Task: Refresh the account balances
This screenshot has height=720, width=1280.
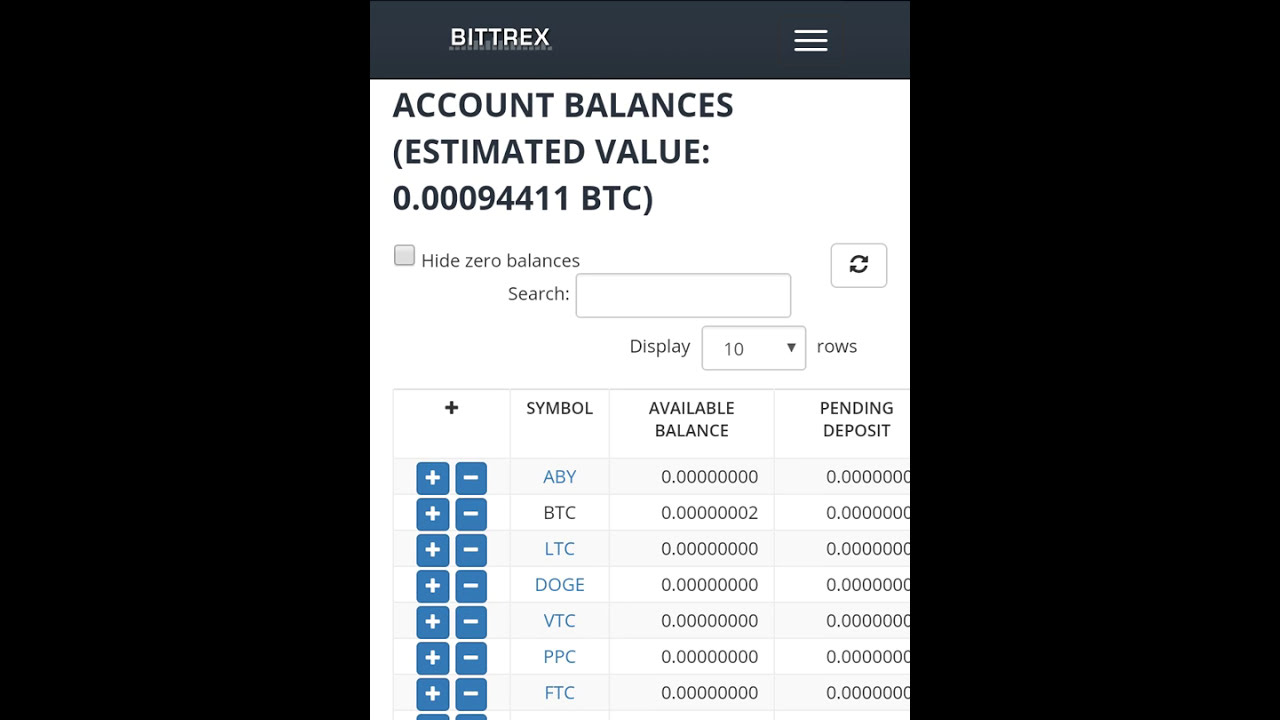Action: (x=858, y=265)
